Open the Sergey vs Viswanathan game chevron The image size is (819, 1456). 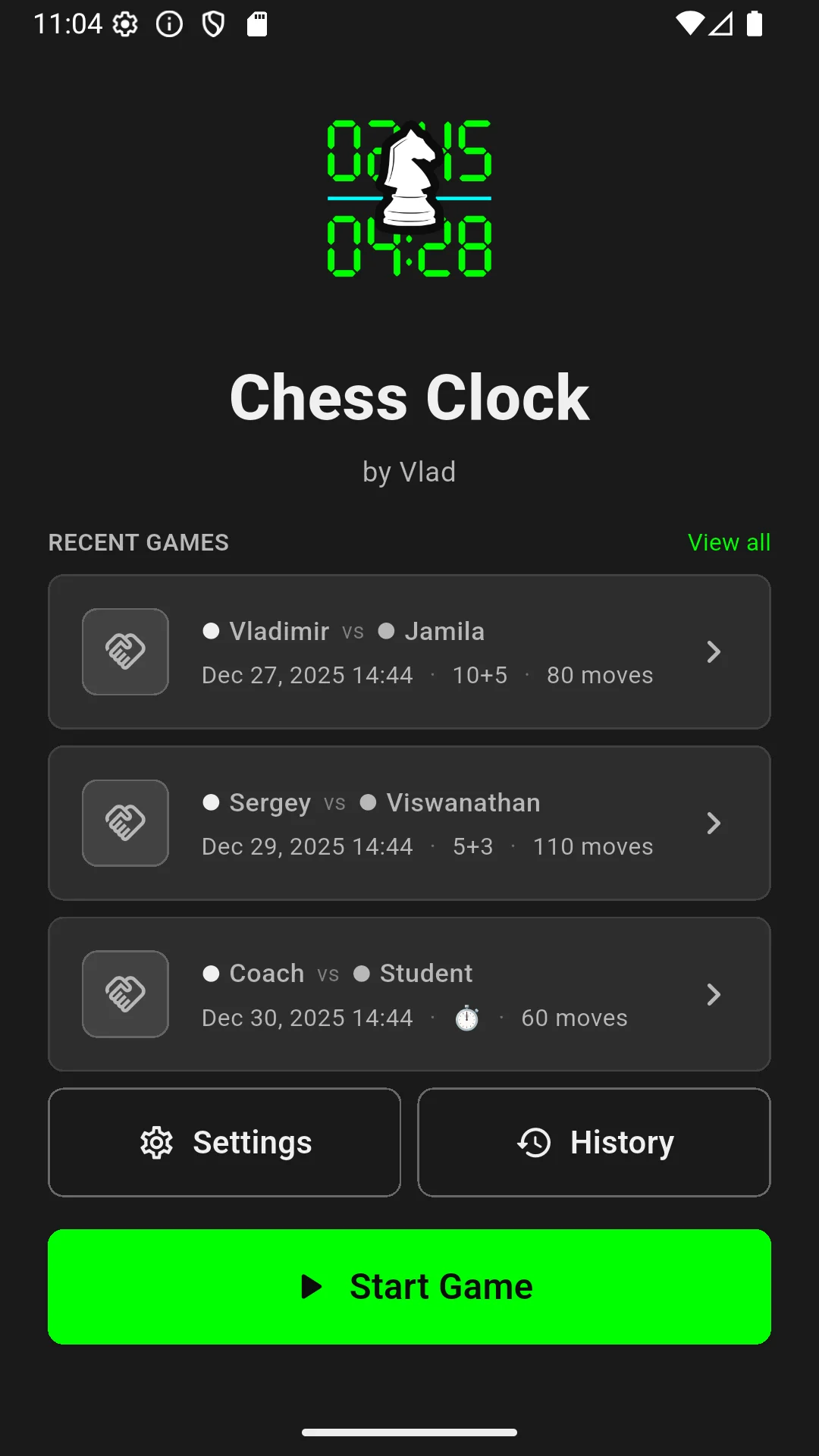(714, 823)
